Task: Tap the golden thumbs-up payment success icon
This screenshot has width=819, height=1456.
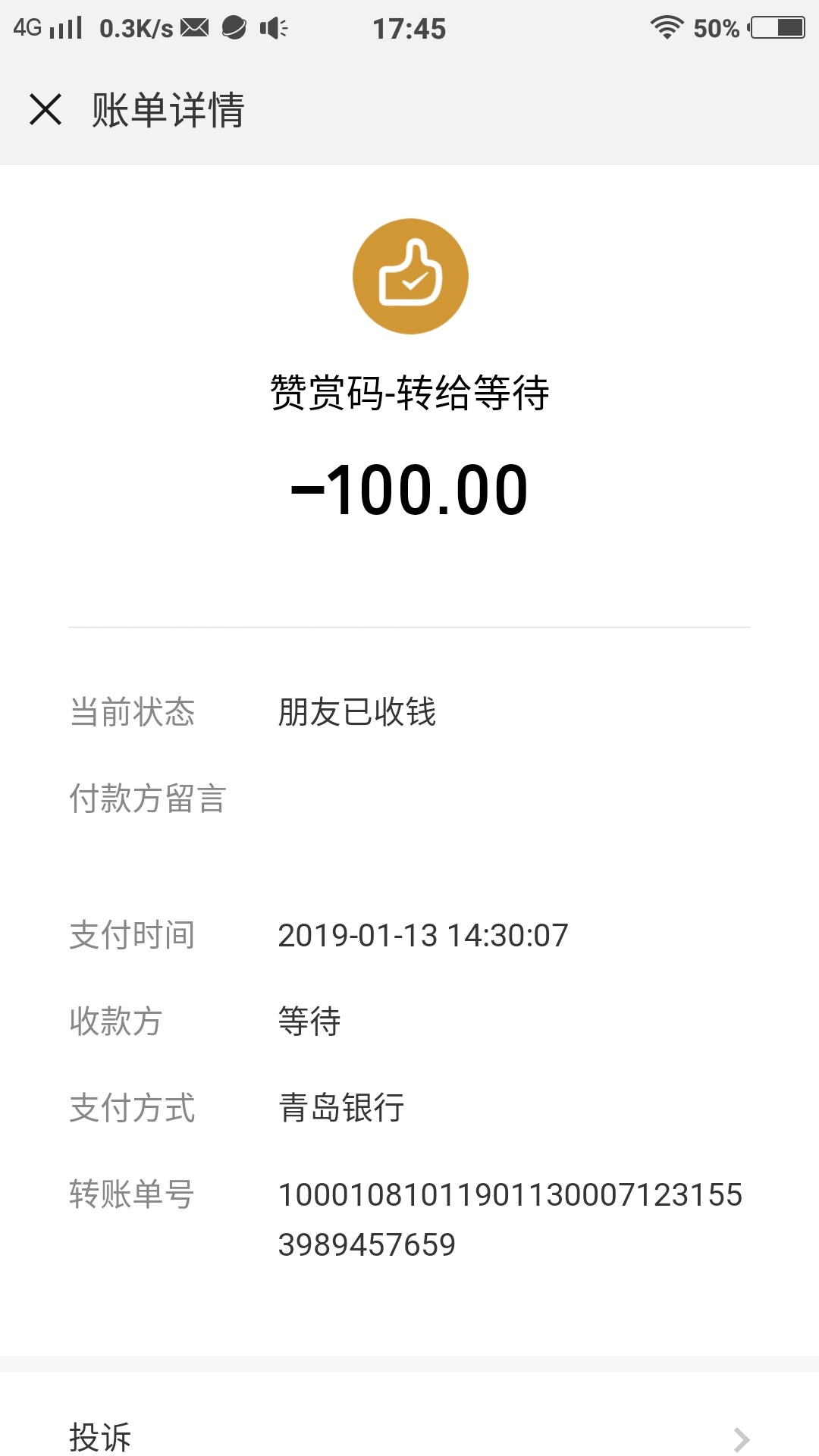Action: click(x=409, y=275)
